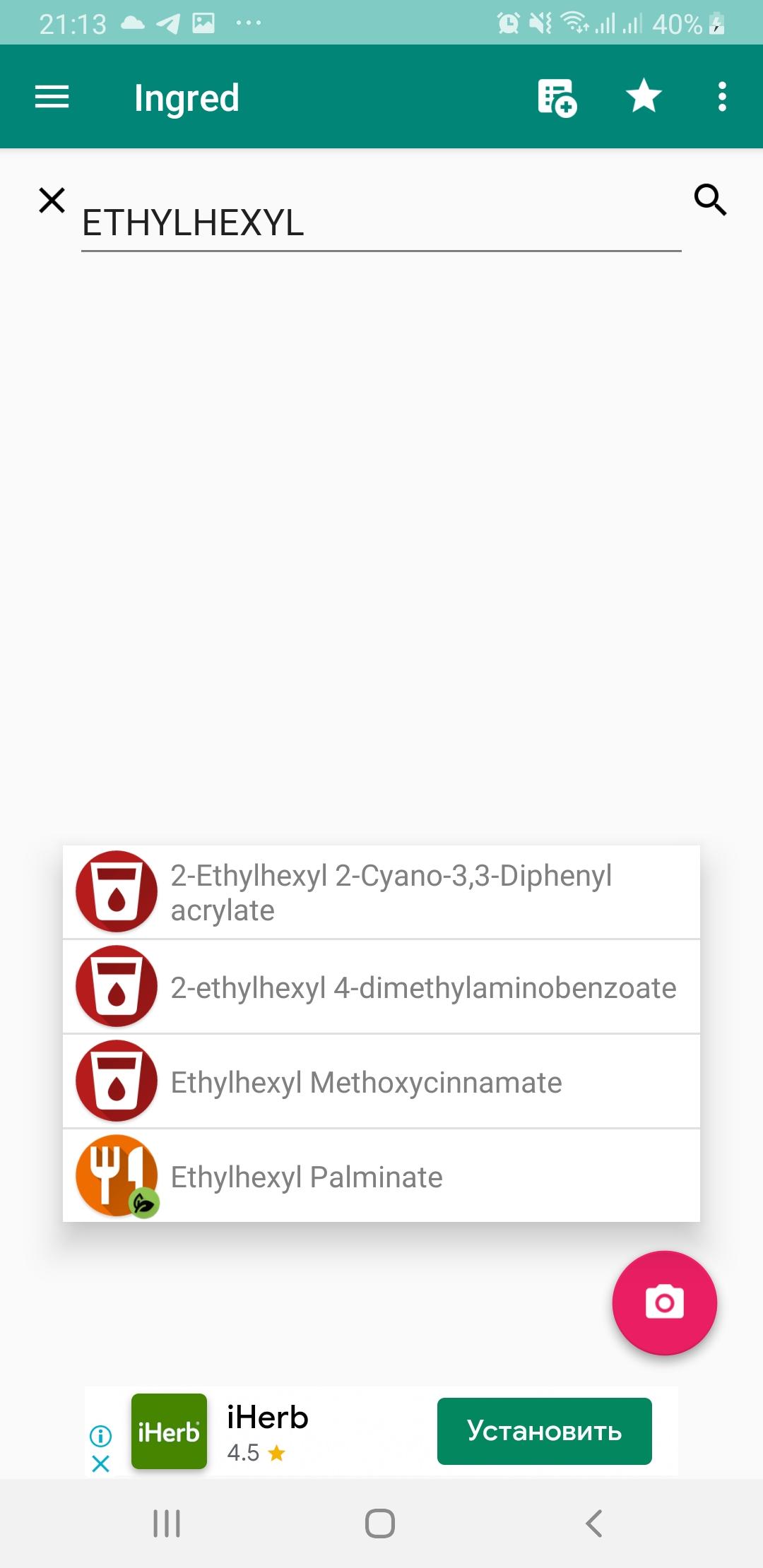Tap the magnifier search icon
Screen dimensions: 763x1568
(x=710, y=200)
